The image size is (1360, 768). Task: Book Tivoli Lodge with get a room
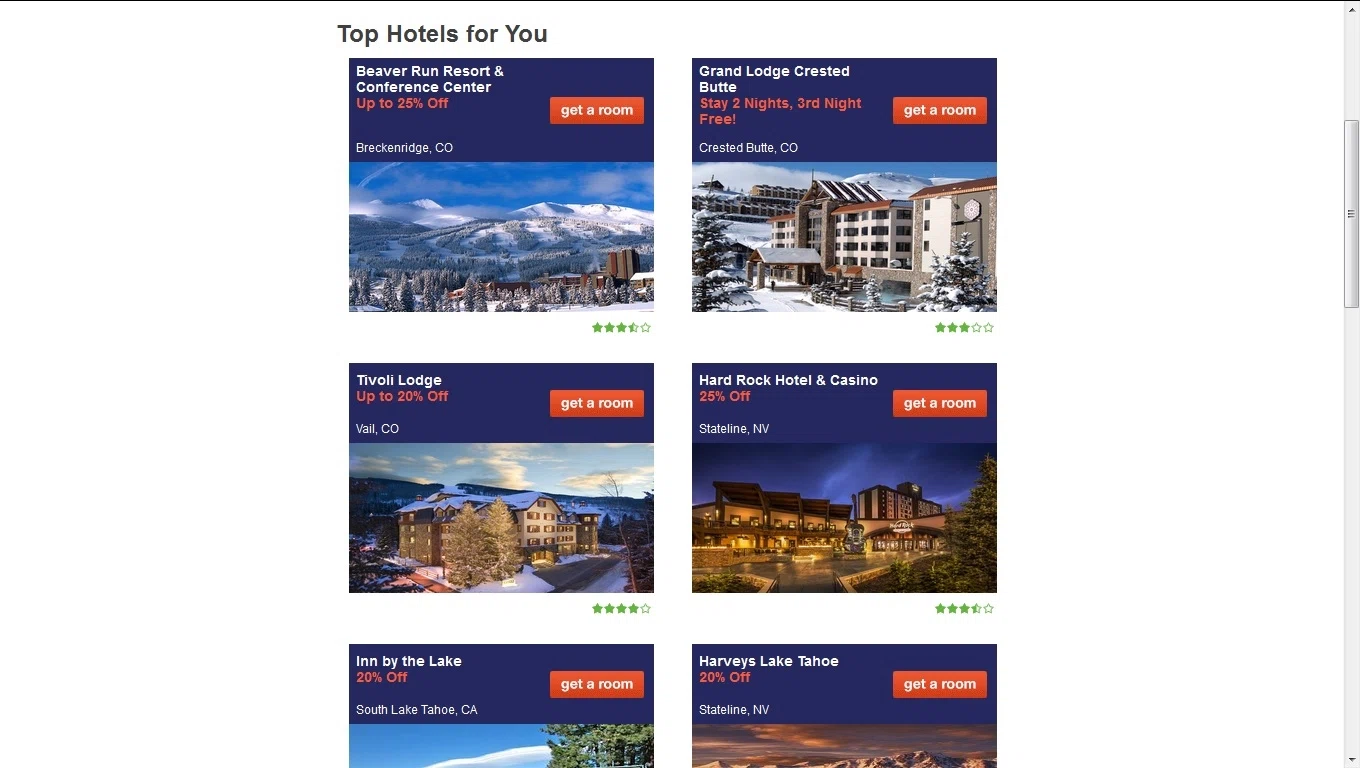pyautogui.click(x=596, y=403)
